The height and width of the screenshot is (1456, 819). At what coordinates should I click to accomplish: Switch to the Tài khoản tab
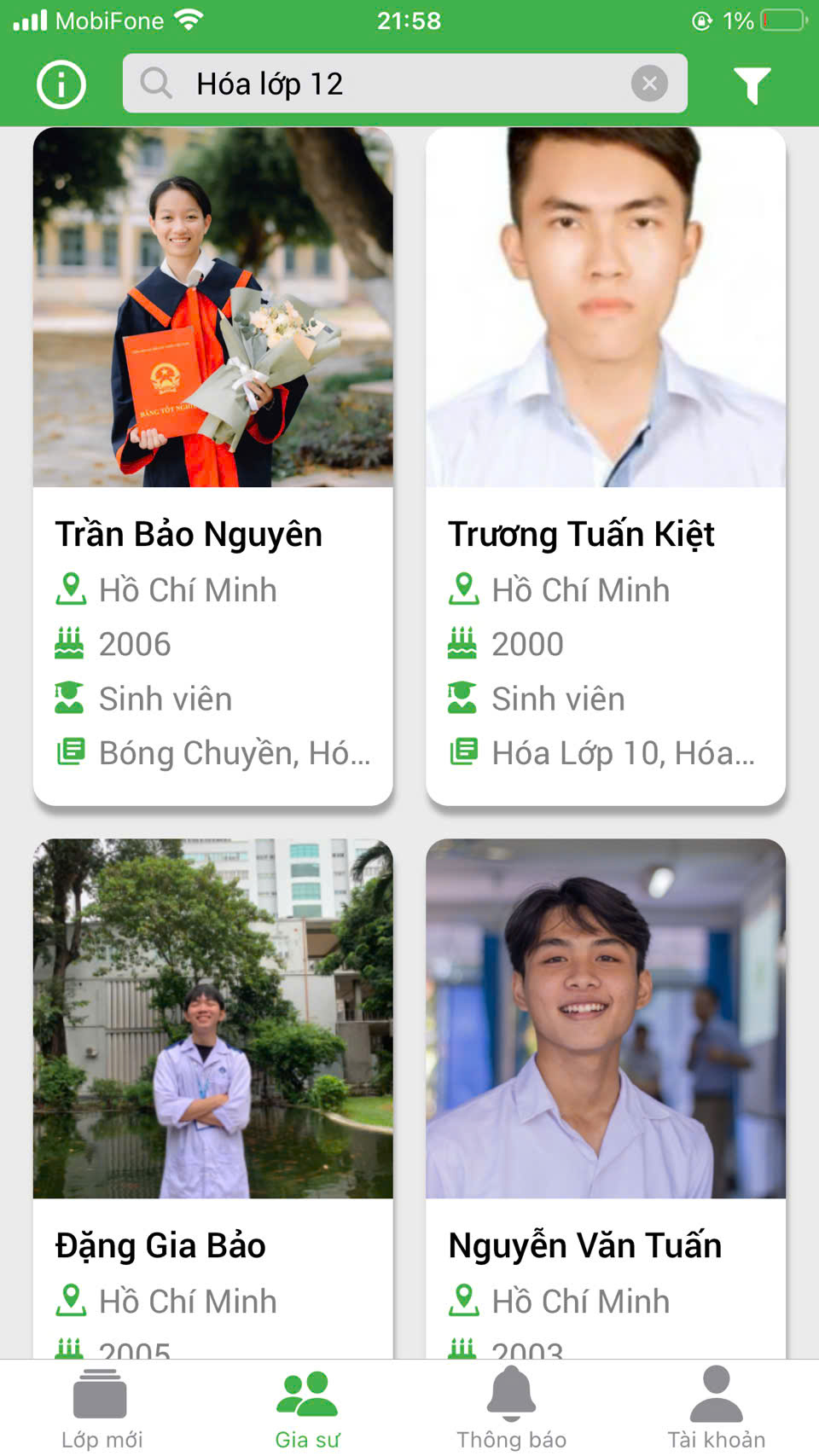717,1408
